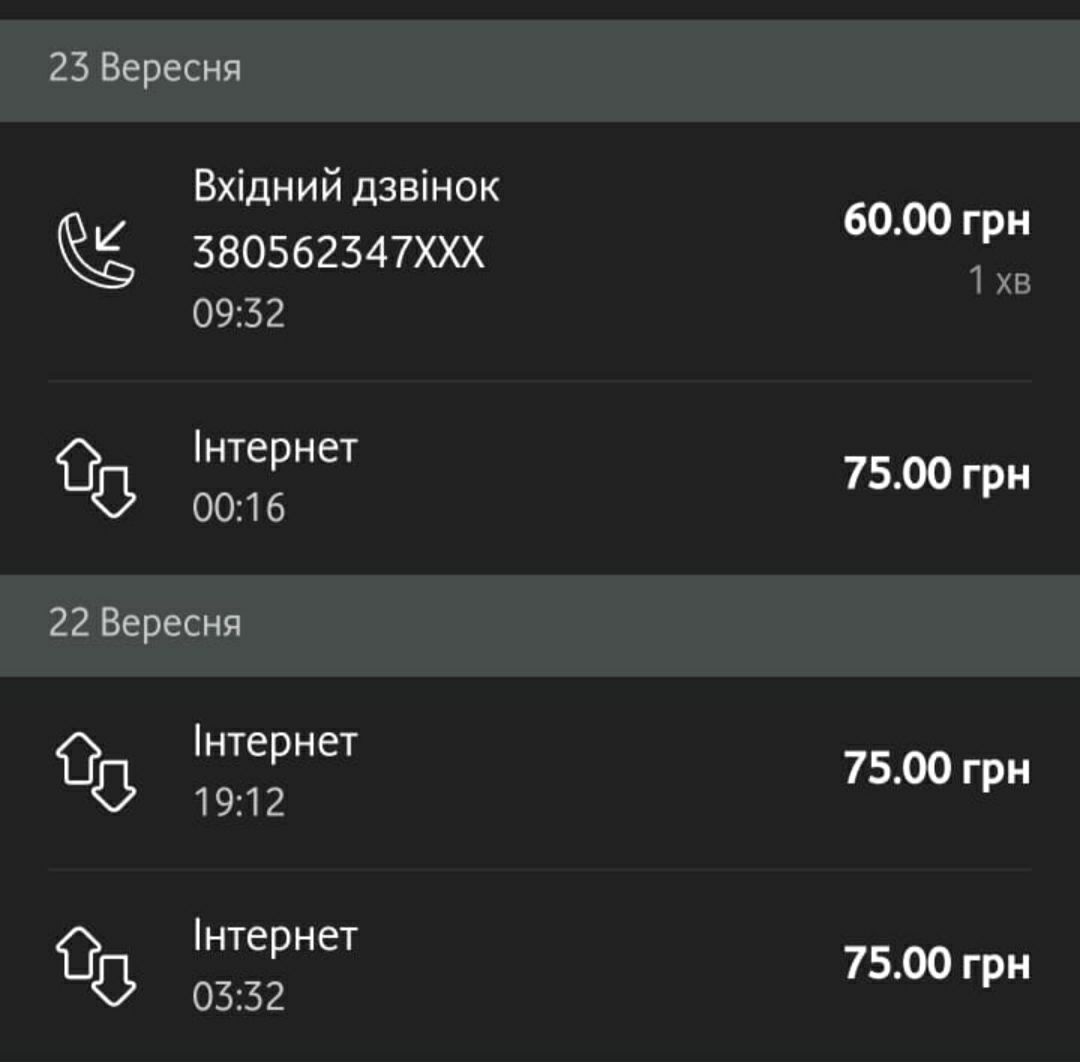Open the incoming call entry at 09:32

pos(540,250)
